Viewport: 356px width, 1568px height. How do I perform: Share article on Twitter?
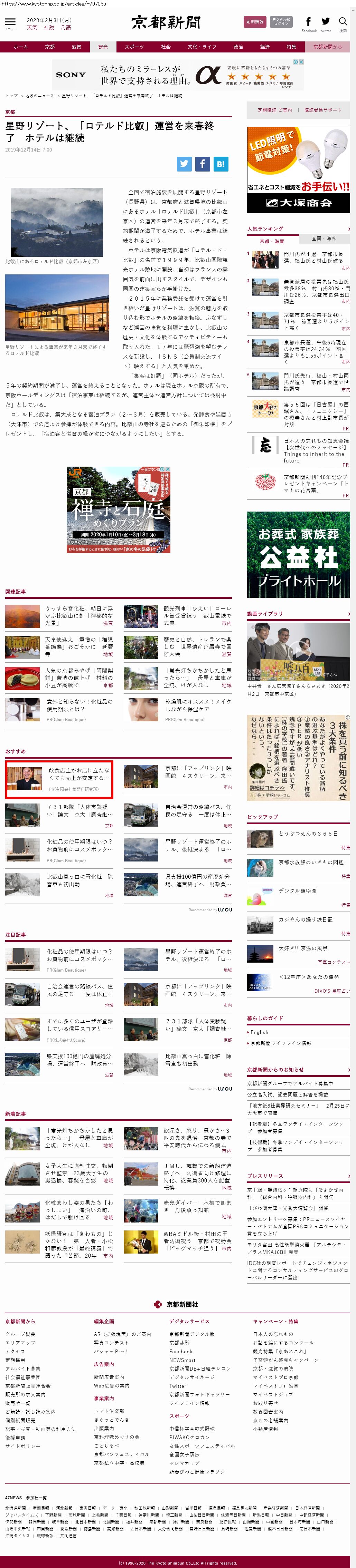click(184, 163)
